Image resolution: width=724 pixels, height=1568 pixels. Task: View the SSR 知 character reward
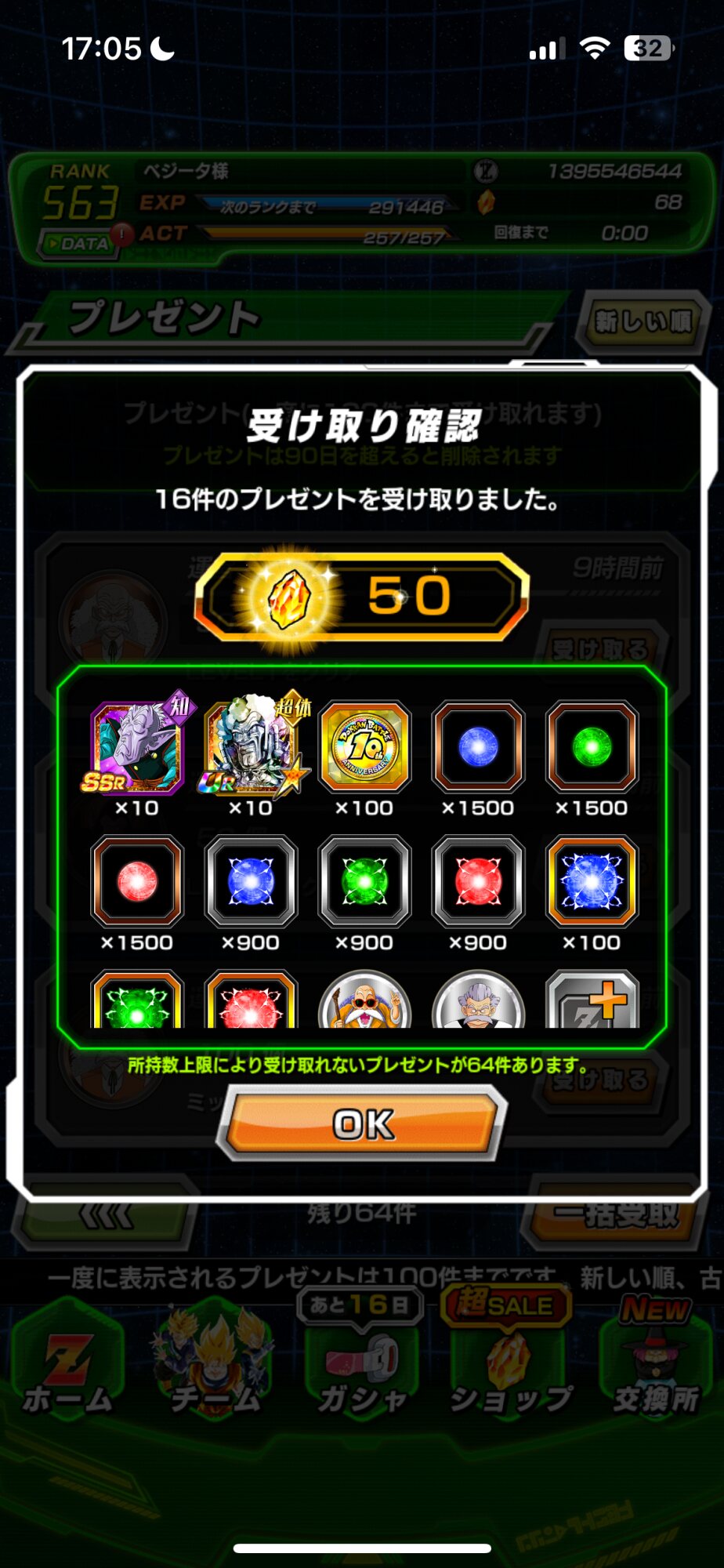click(137, 747)
